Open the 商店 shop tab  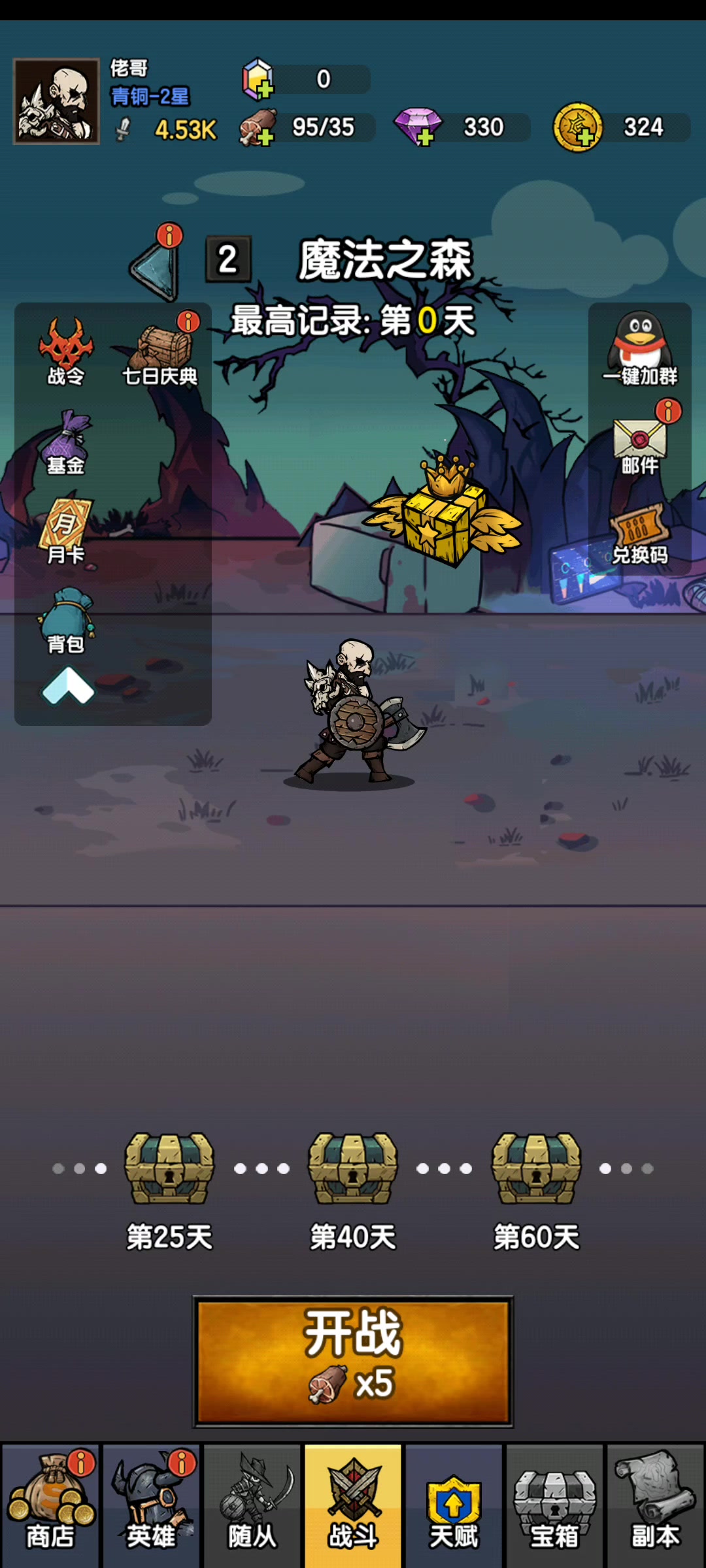50,1505
